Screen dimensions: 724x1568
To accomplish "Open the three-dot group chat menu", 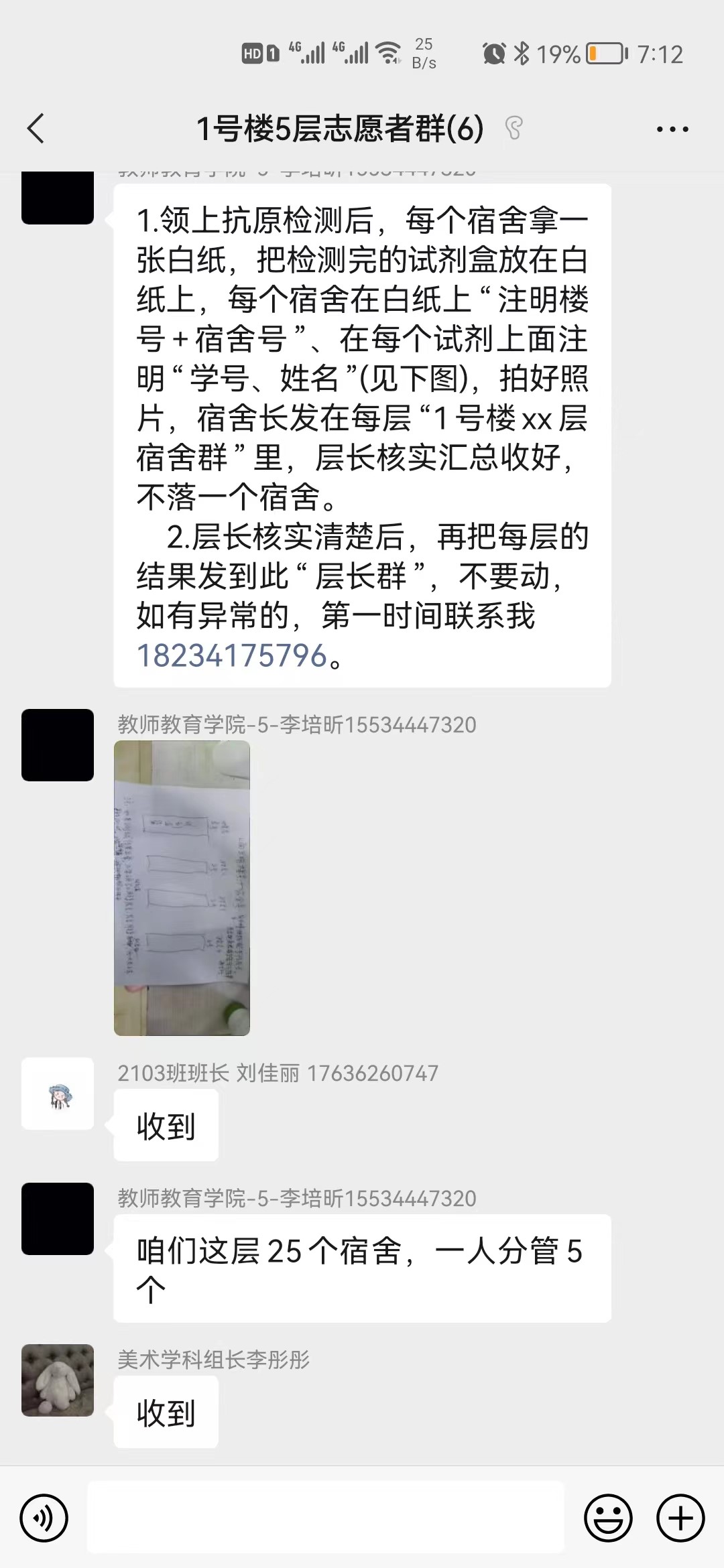I will 672,129.
